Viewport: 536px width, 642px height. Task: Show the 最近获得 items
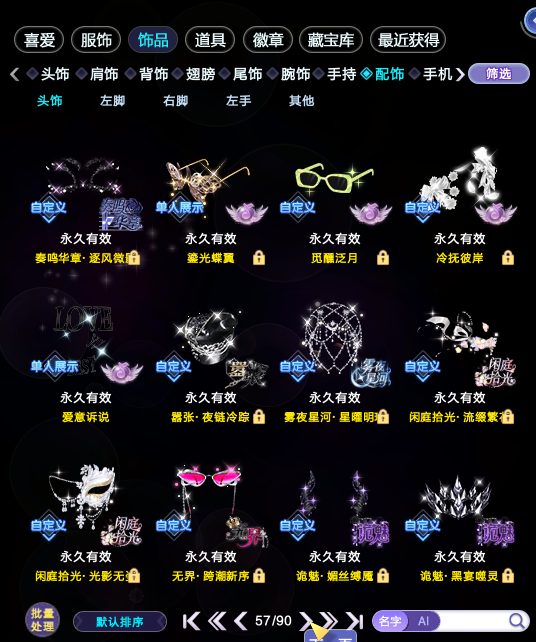tap(408, 40)
